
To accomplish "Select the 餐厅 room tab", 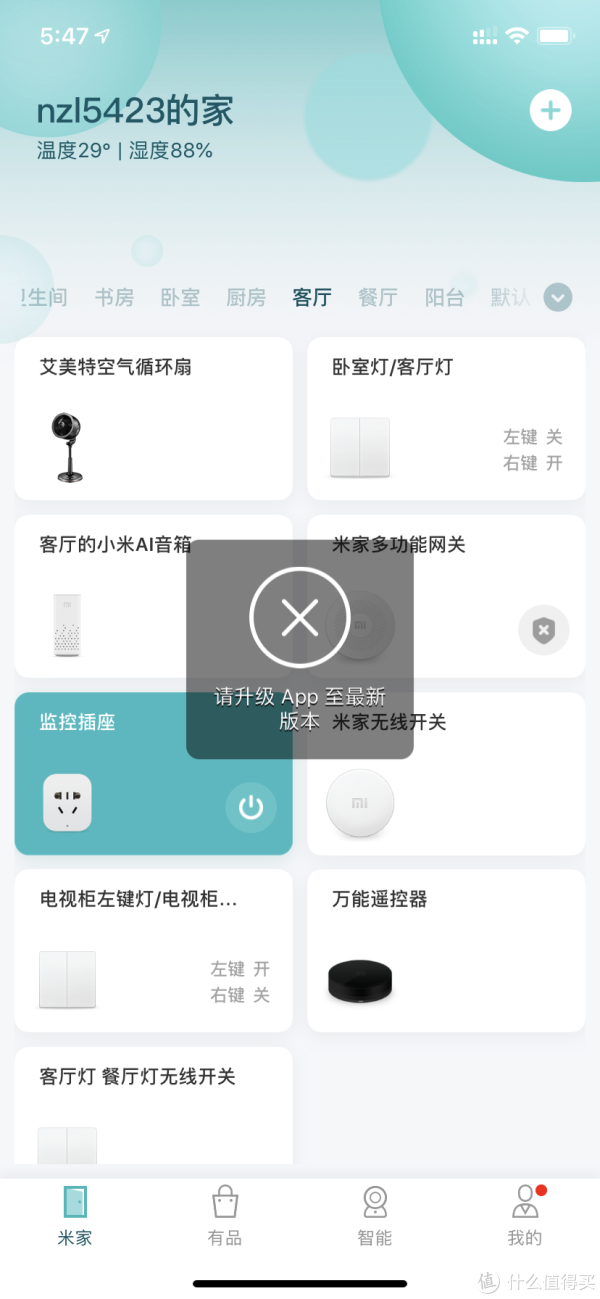I will click(378, 298).
